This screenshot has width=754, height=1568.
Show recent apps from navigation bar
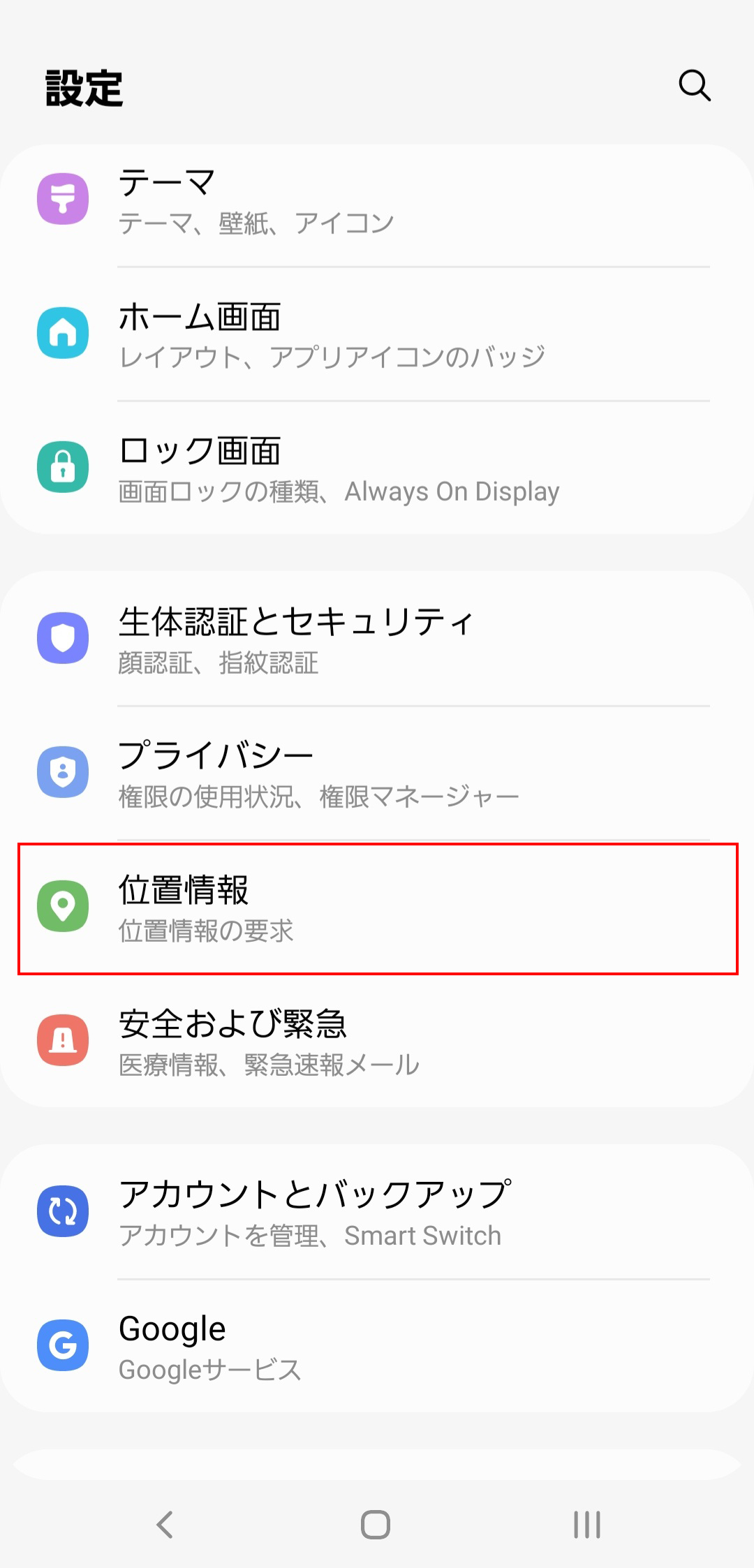587,1524
